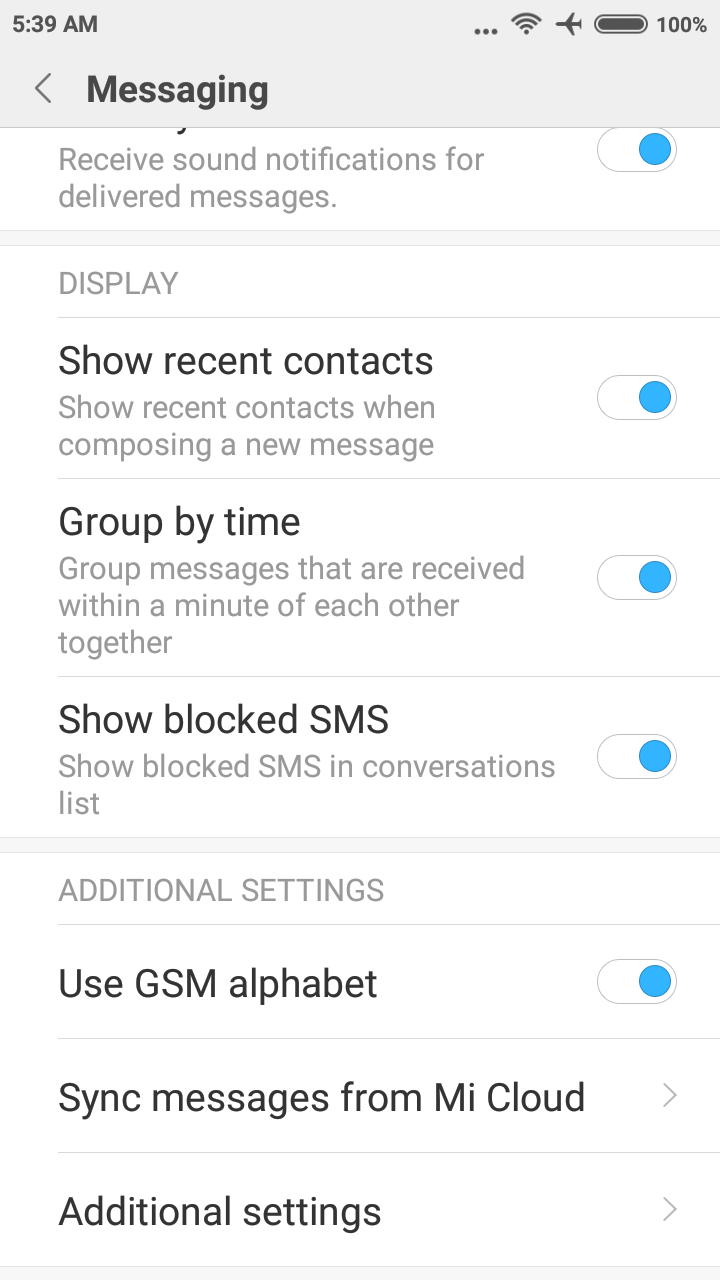Switch off Show blocked SMS

[x=637, y=756]
